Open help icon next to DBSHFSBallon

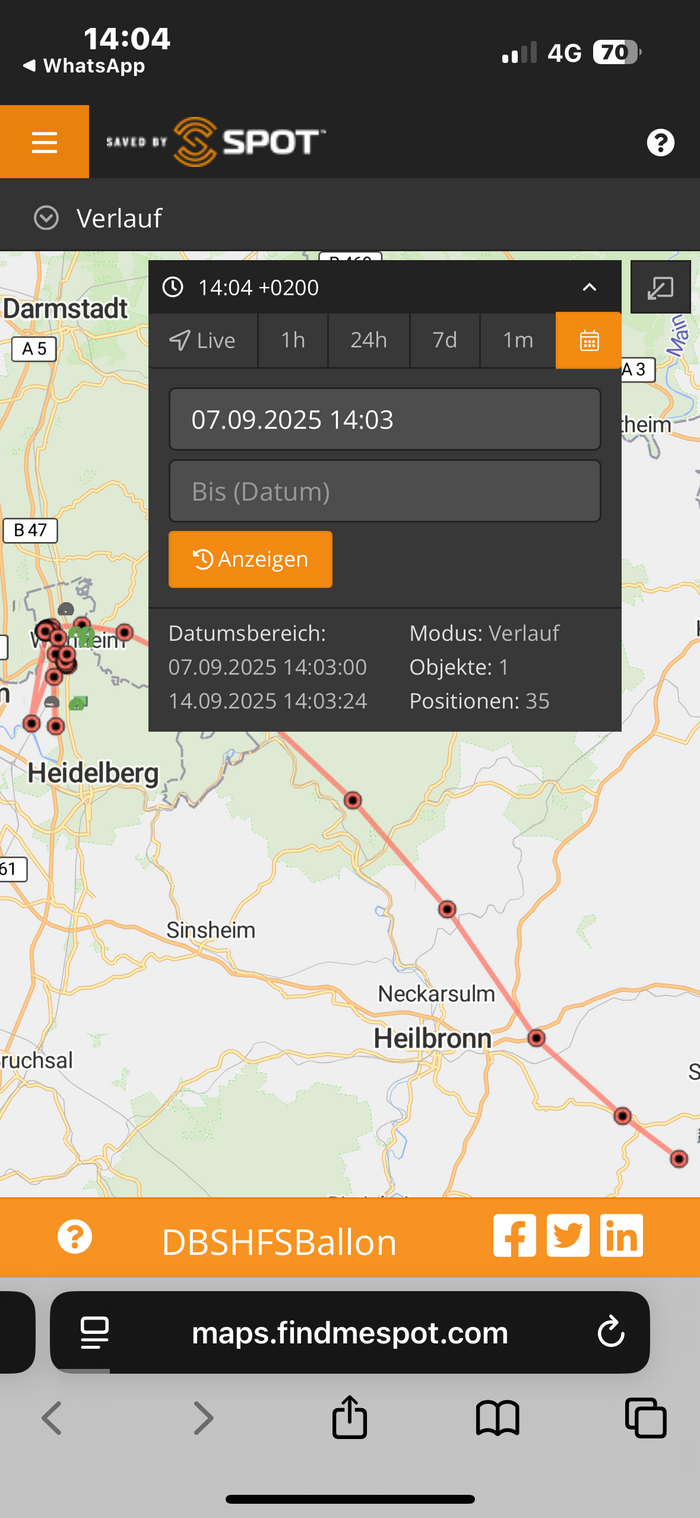(x=75, y=1237)
